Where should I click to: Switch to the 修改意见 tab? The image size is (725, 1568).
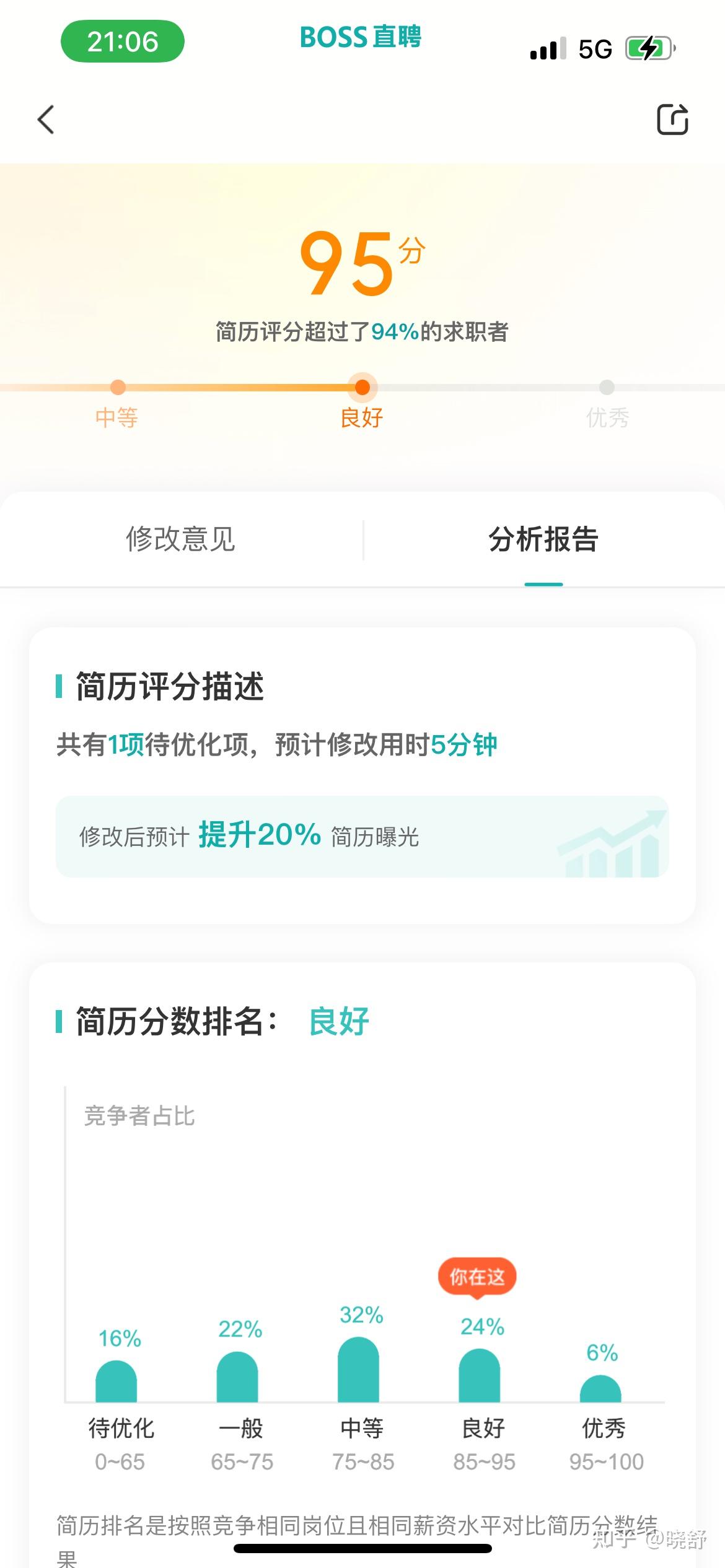coord(181,541)
